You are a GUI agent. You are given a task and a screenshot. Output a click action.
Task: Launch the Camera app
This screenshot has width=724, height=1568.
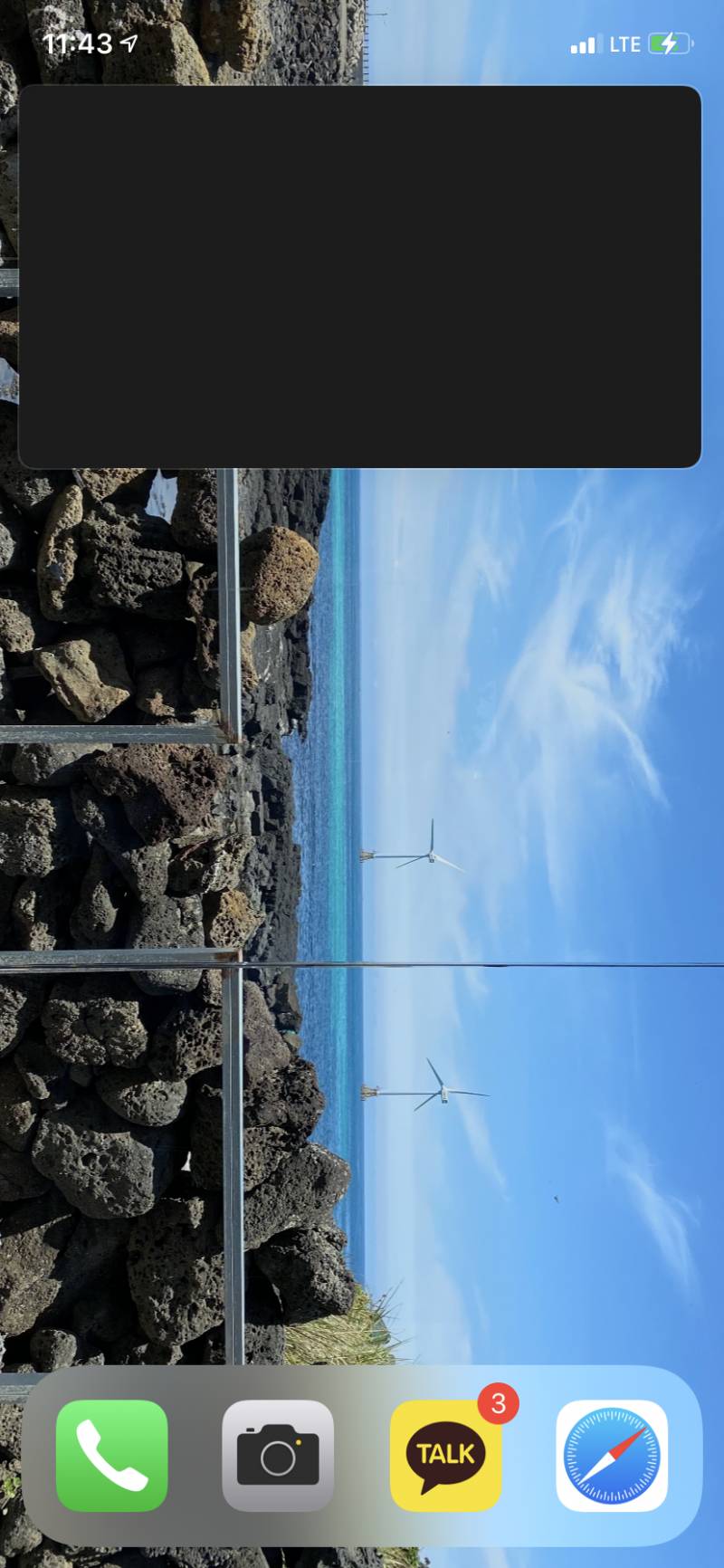[x=278, y=1456]
